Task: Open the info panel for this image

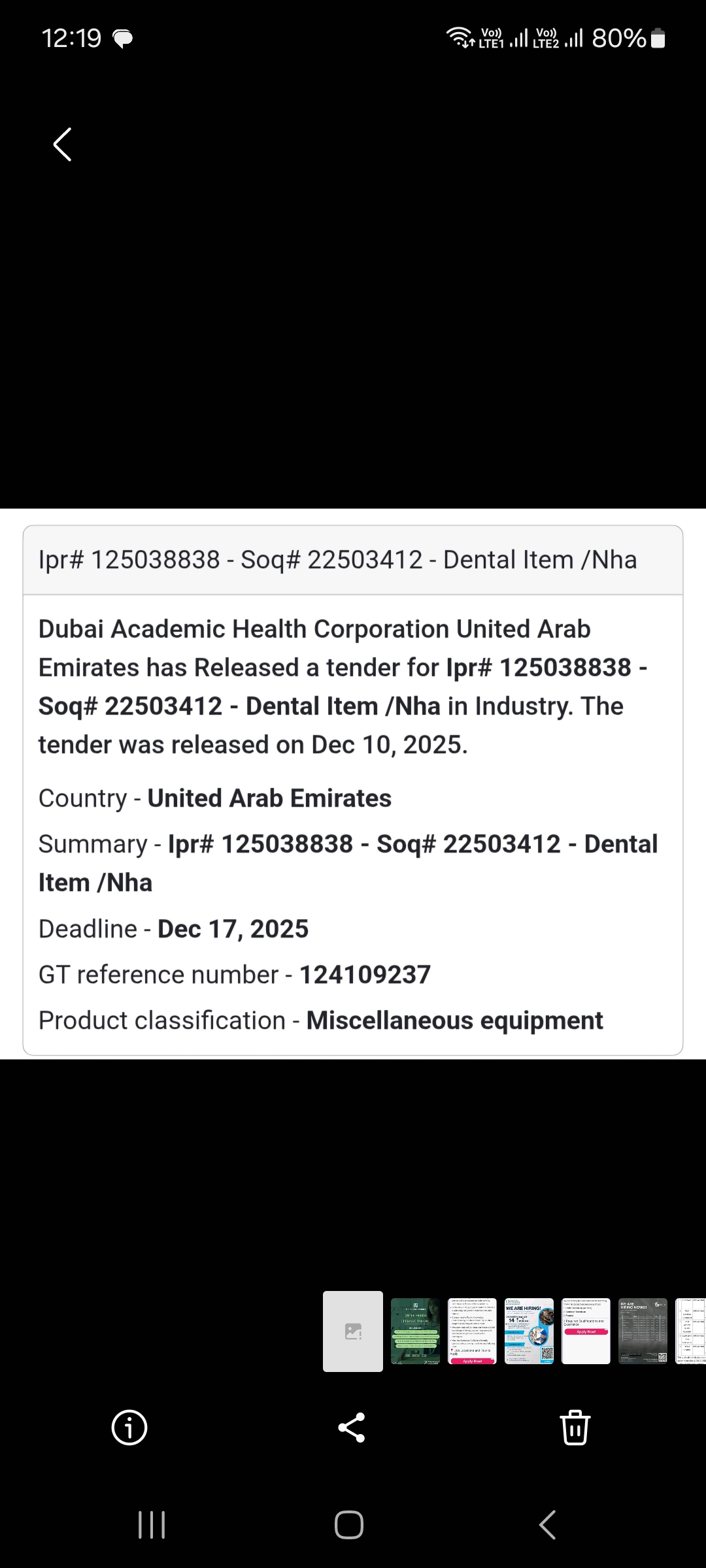Action: pos(128,1428)
